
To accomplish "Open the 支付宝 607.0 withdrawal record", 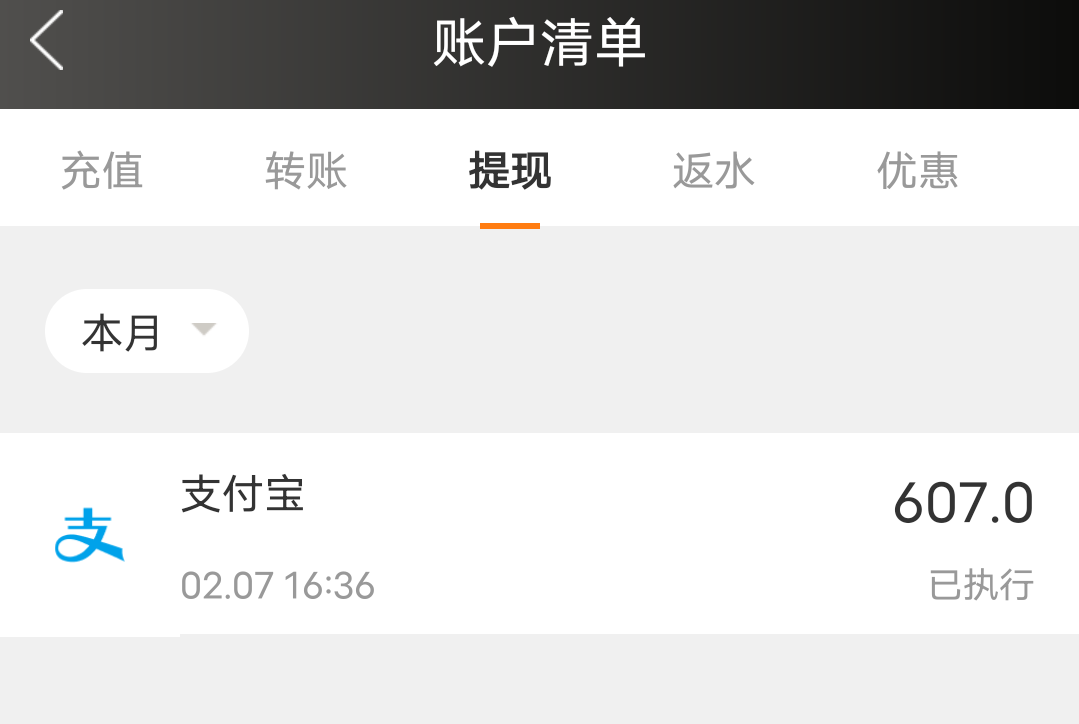I will click(539, 535).
